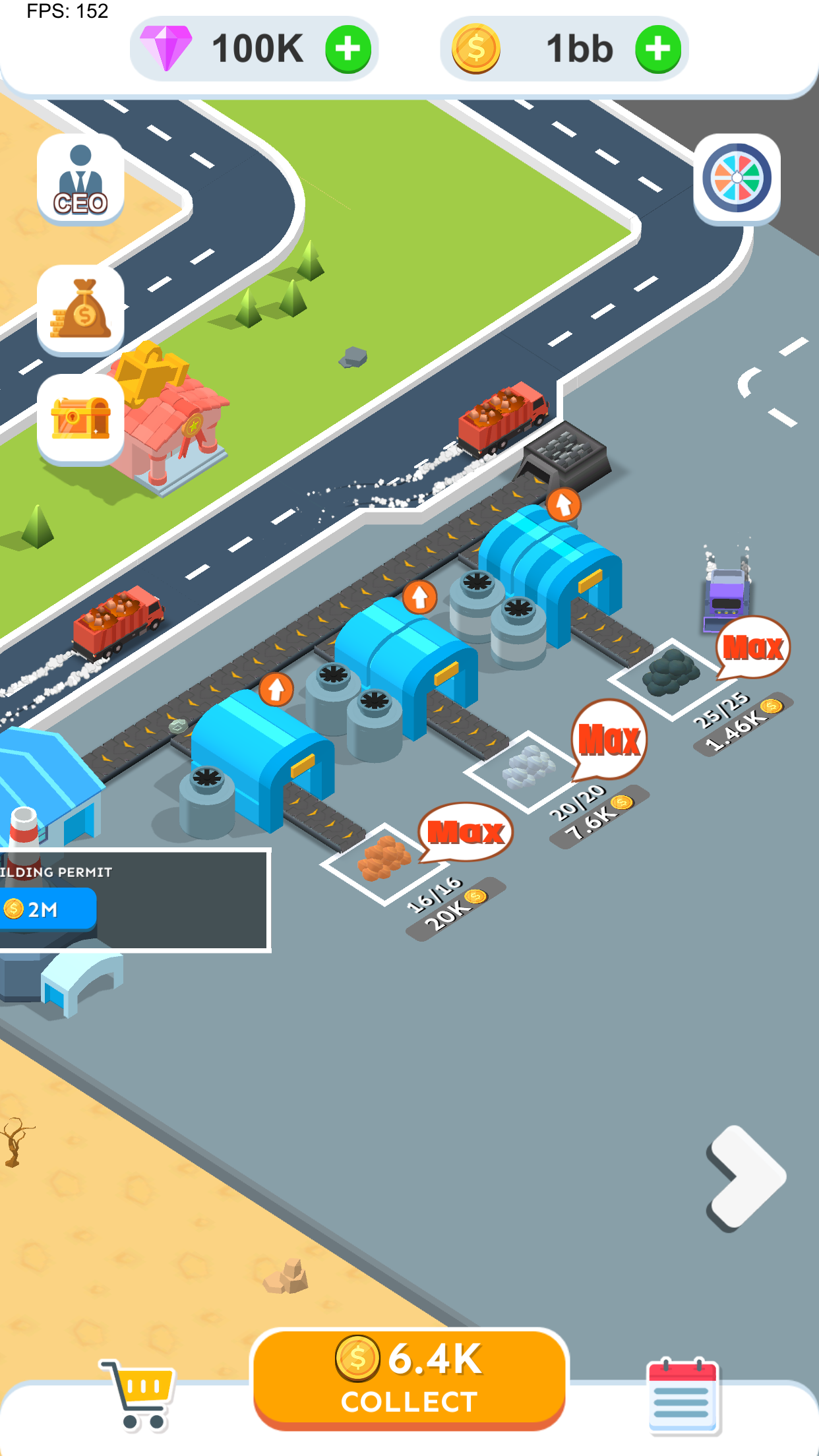
Task: Tap the 7.6K silver ore upgrade
Action: pos(599,817)
